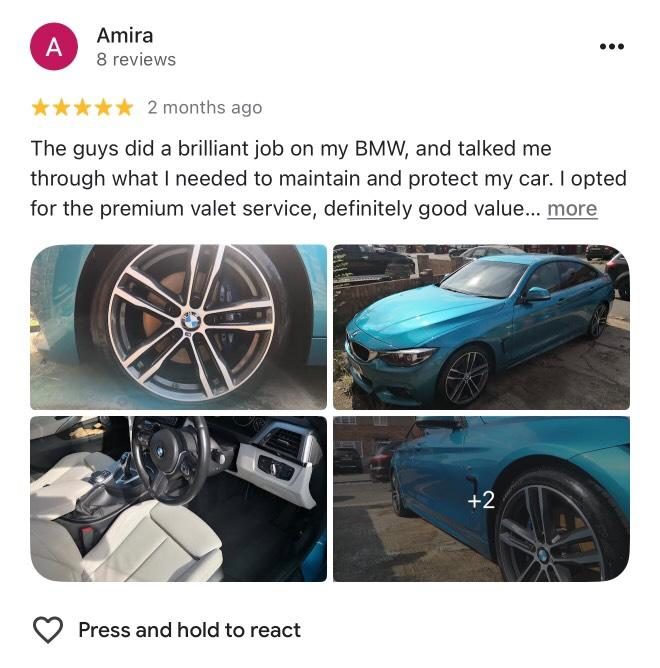This screenshot has width=660, height=668.
Task: Open reviewer name Amira
Action: 125,35
